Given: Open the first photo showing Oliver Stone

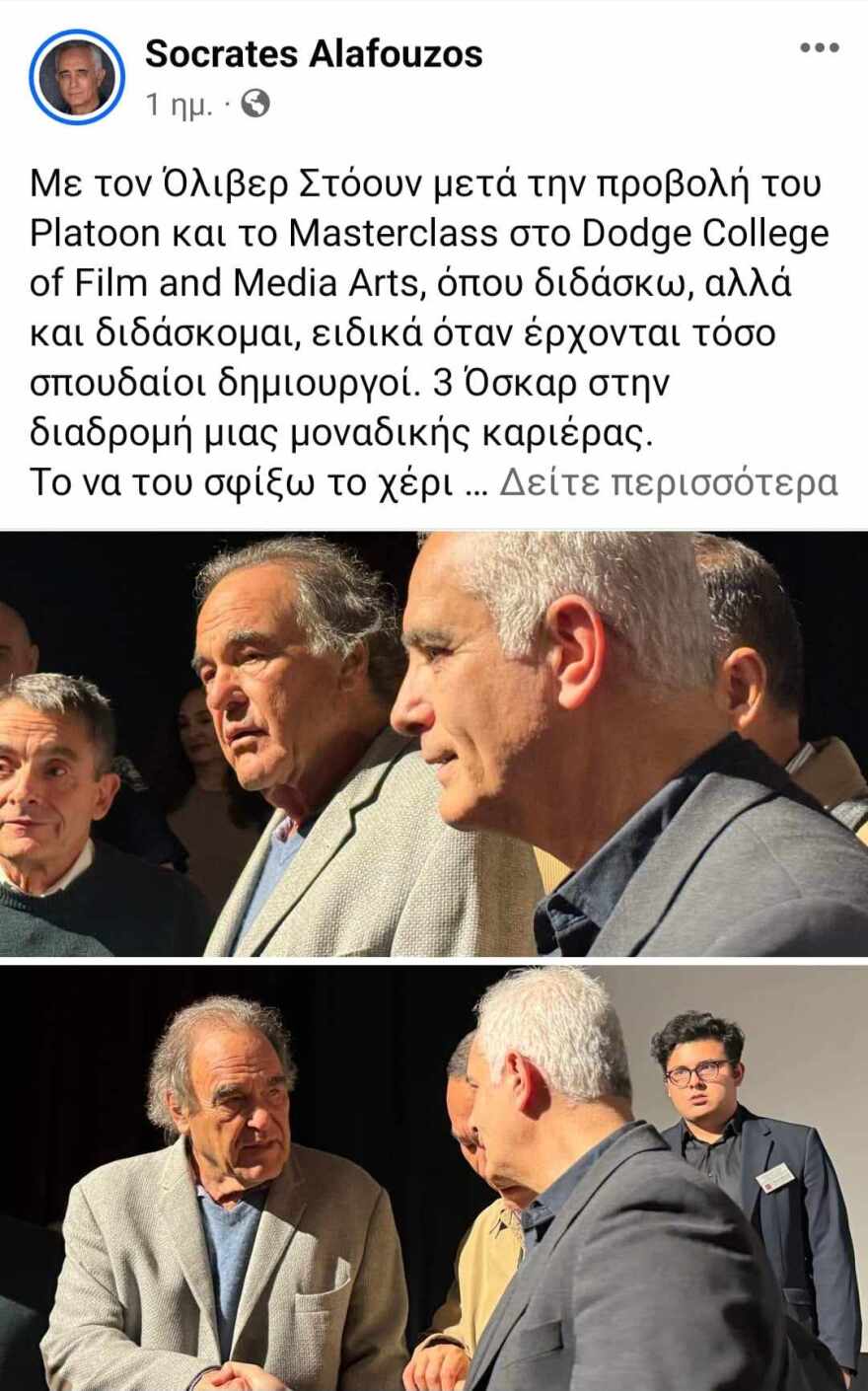Looking at the screenshot, I should [434, 740].
